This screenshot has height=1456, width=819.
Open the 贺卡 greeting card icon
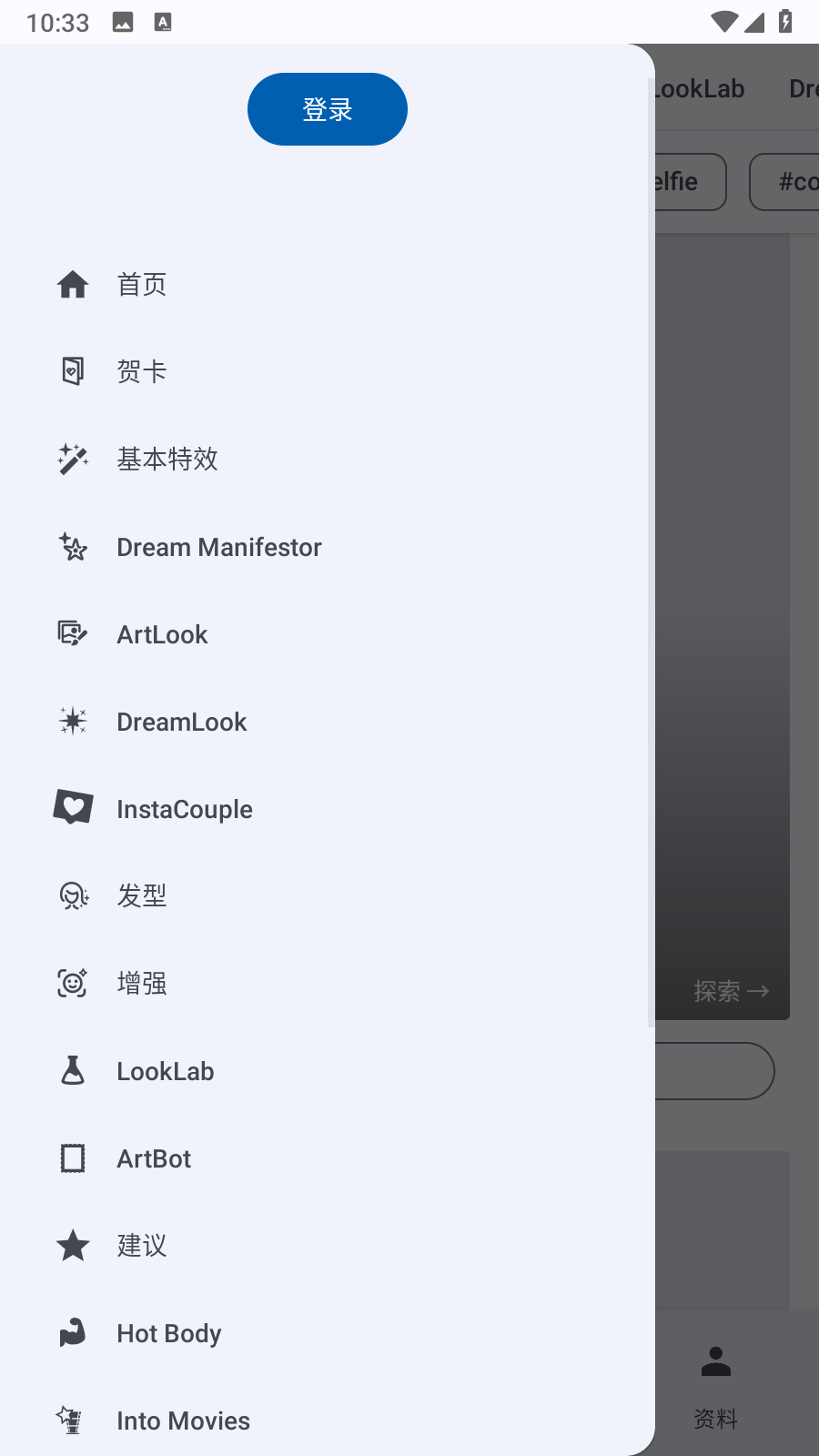[x=73, y=371]
